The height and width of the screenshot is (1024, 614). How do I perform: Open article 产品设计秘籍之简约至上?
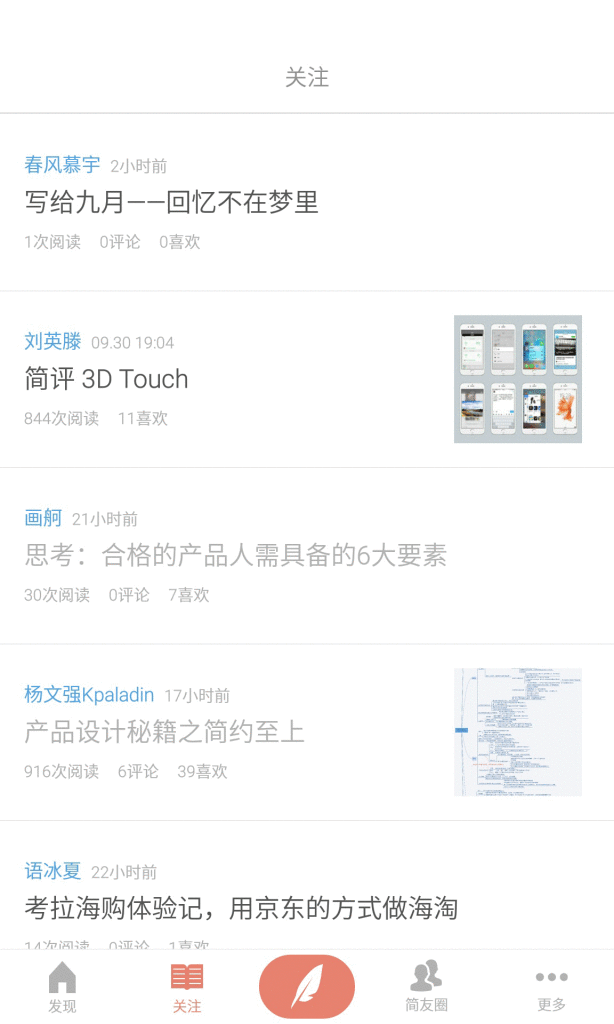165,732
